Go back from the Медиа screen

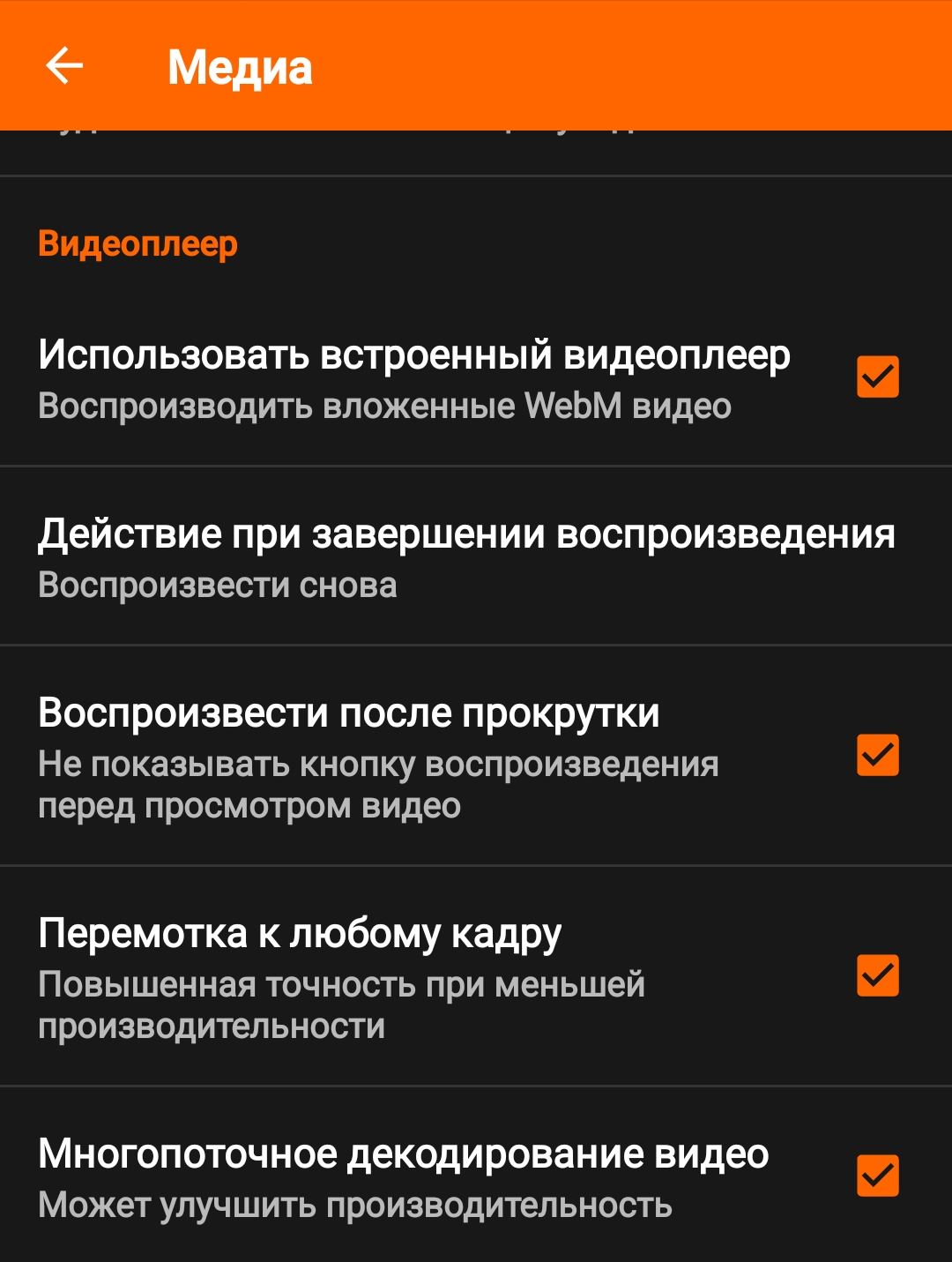click(x=64, y=66)
